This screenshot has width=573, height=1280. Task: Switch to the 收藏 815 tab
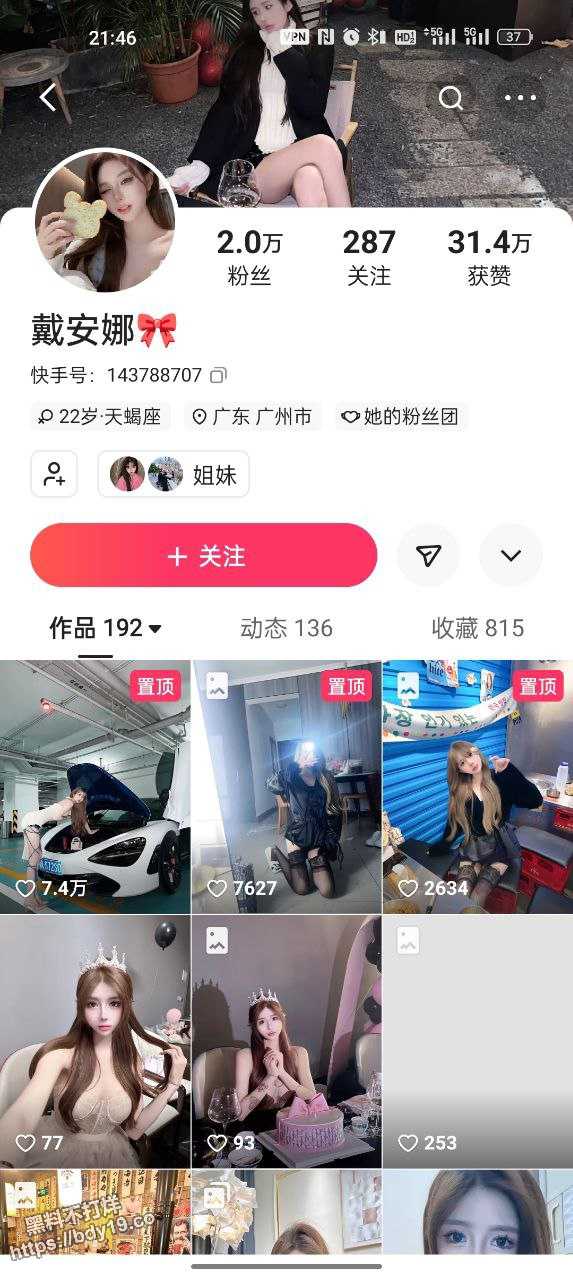pyautogui.click(x=478, y=628)
